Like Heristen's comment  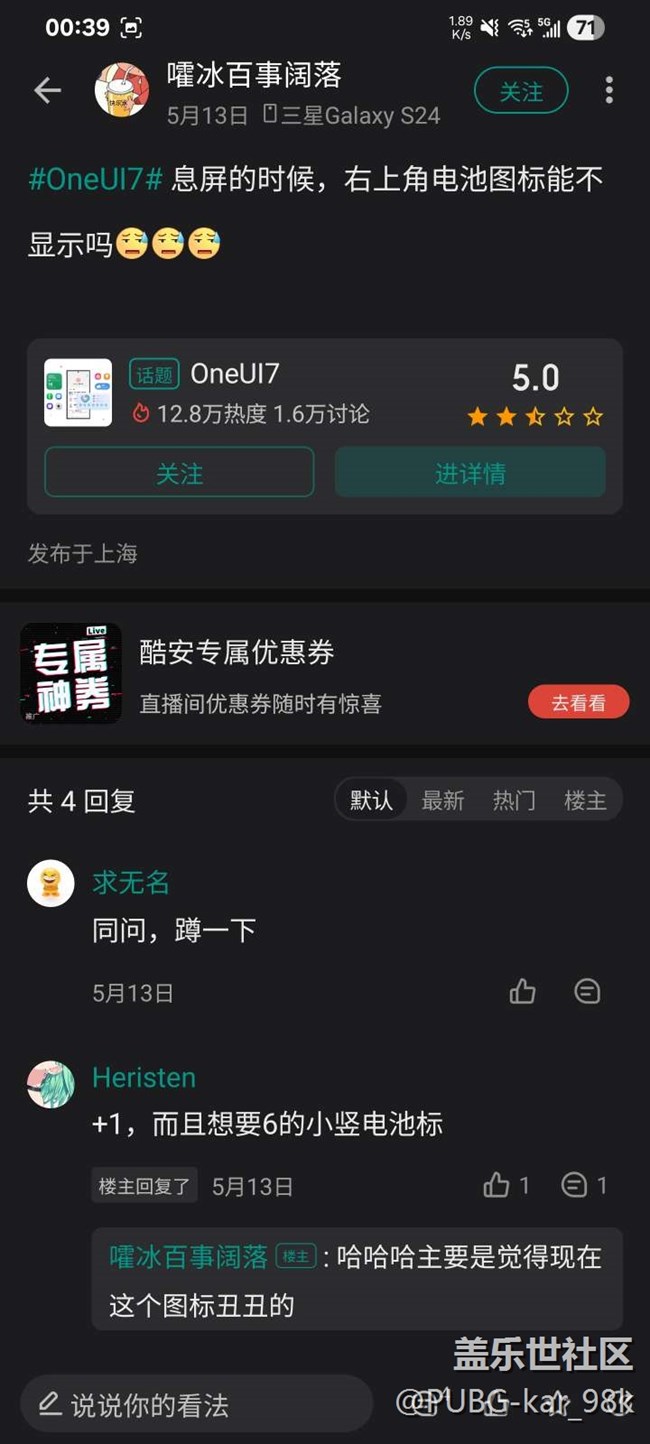pos(506,1185)
